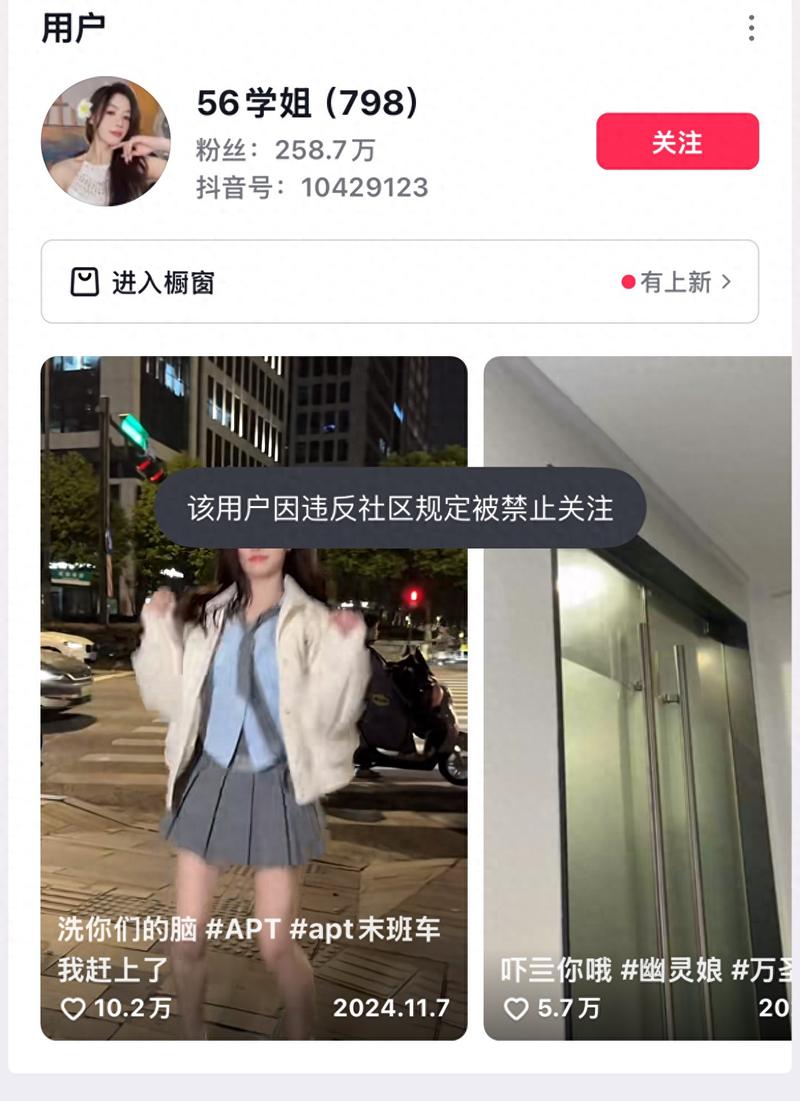Open the profile avatar of 56学姐
This screenshot has width=800, height=1101.
point(105,141)
